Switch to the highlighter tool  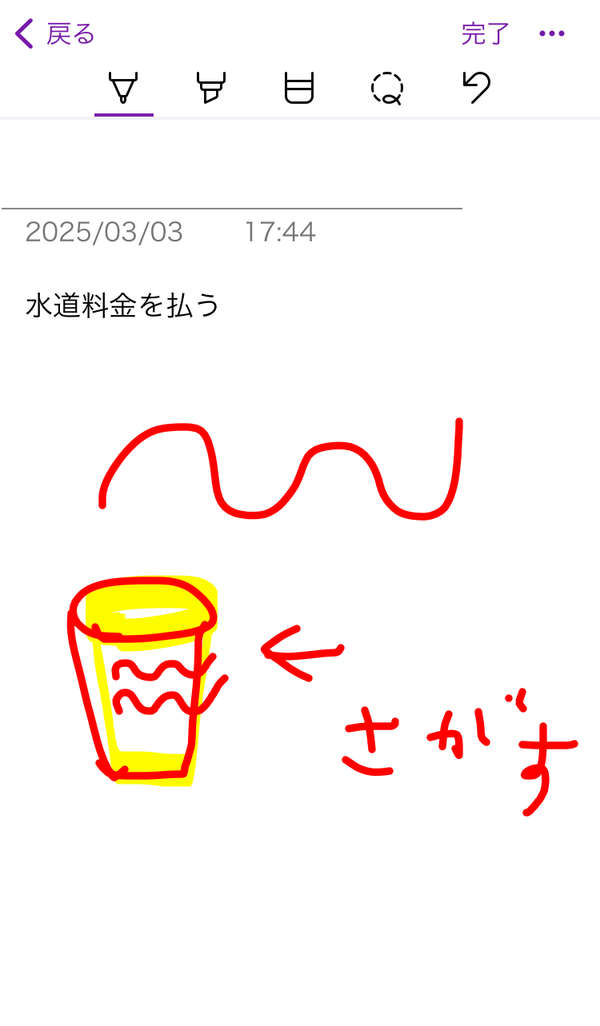211,88
